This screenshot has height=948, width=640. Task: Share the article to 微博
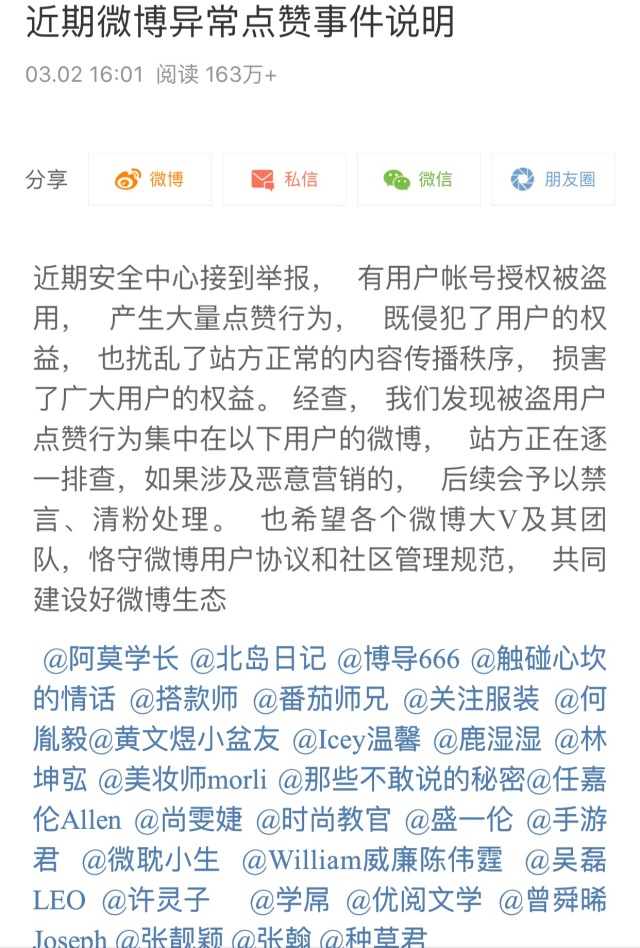150,180
